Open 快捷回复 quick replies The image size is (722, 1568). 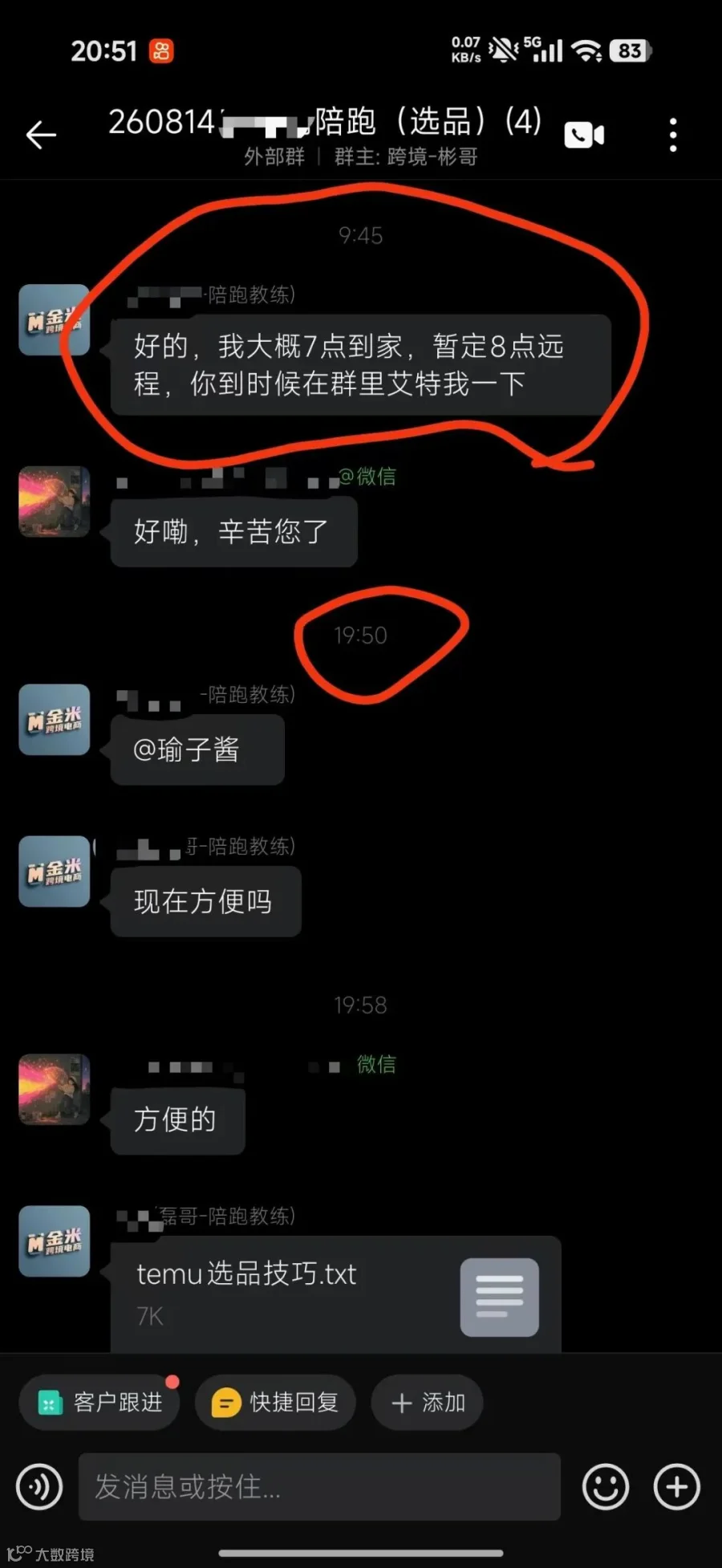pyautogui.click(x=275, y=1402)
